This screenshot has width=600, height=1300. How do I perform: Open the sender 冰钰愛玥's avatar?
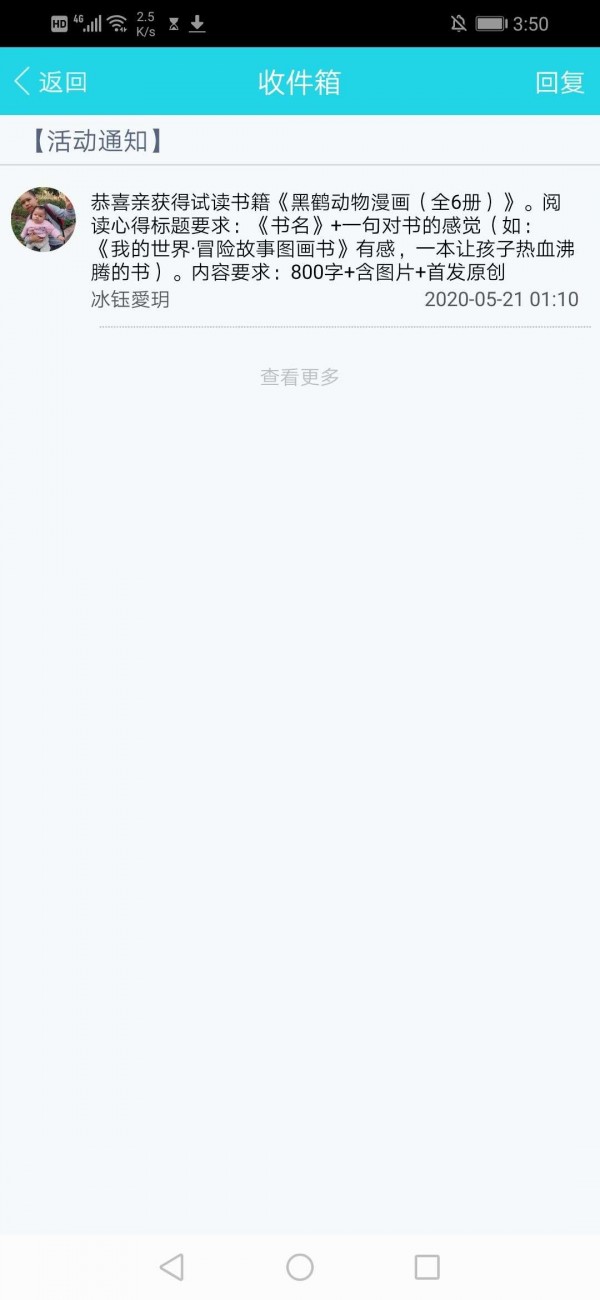43,219
